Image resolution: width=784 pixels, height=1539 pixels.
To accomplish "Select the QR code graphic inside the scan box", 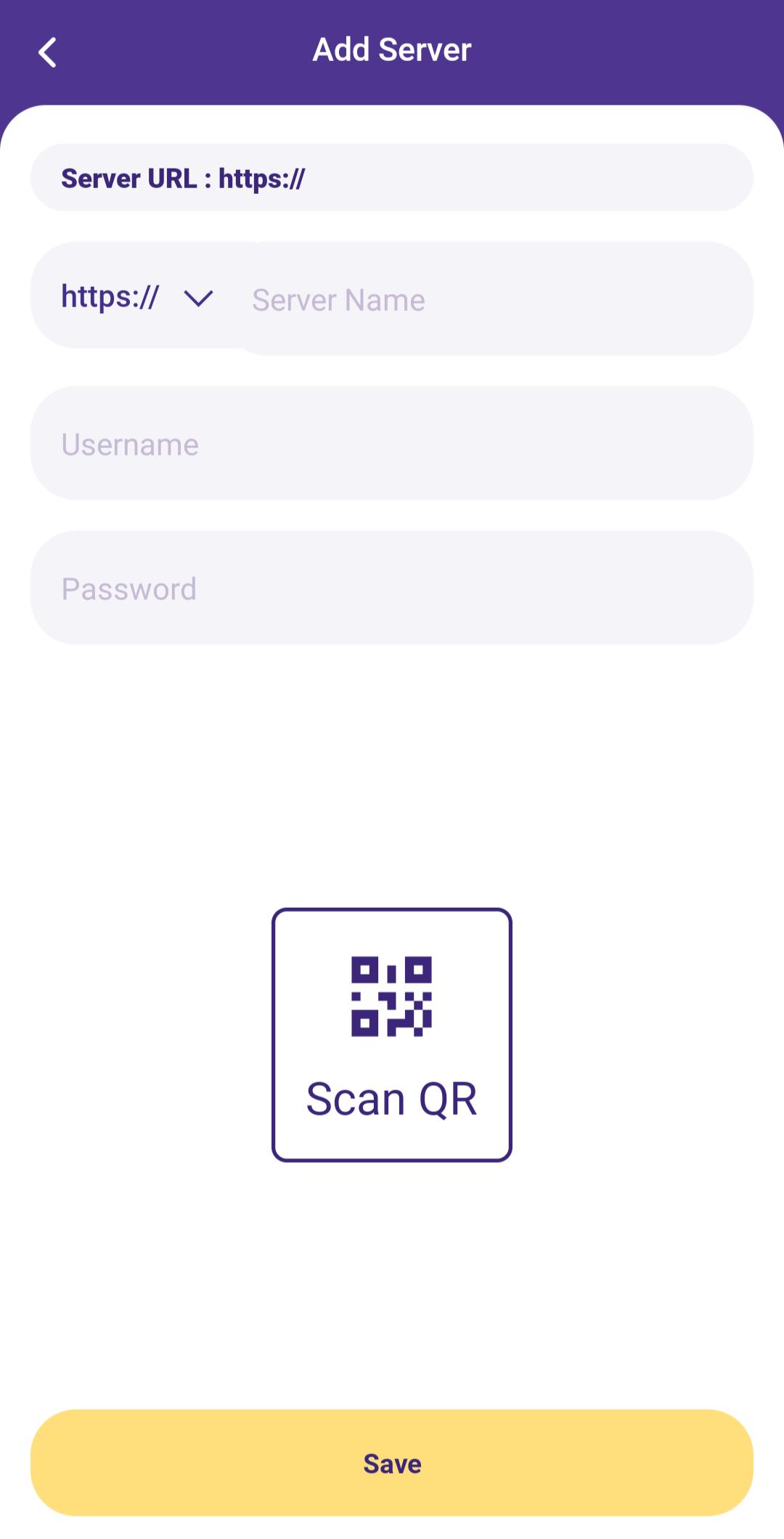I will click(x=391, y=995).
